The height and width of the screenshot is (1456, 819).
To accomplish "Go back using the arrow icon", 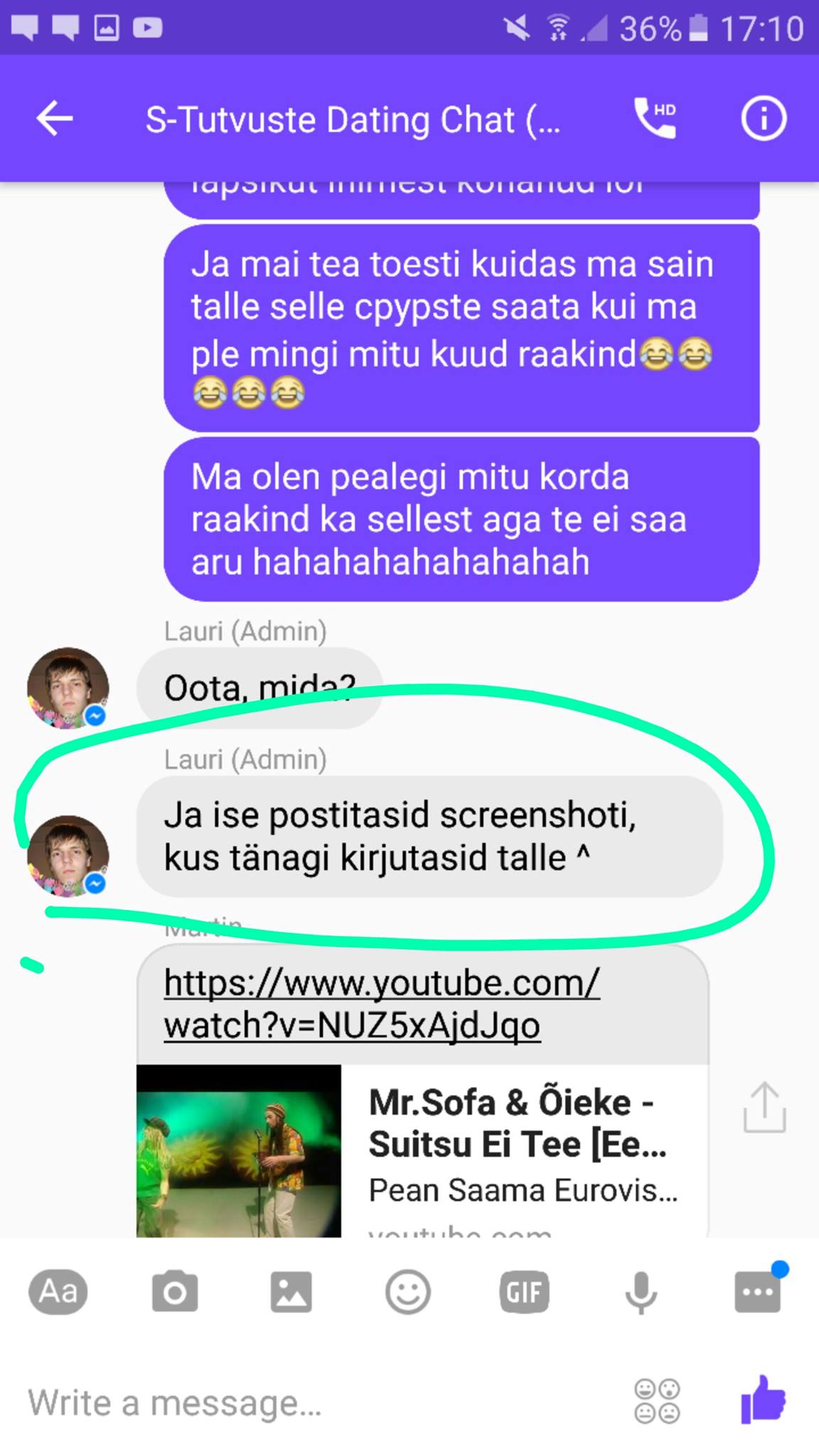I will click(x=55, y=118).
